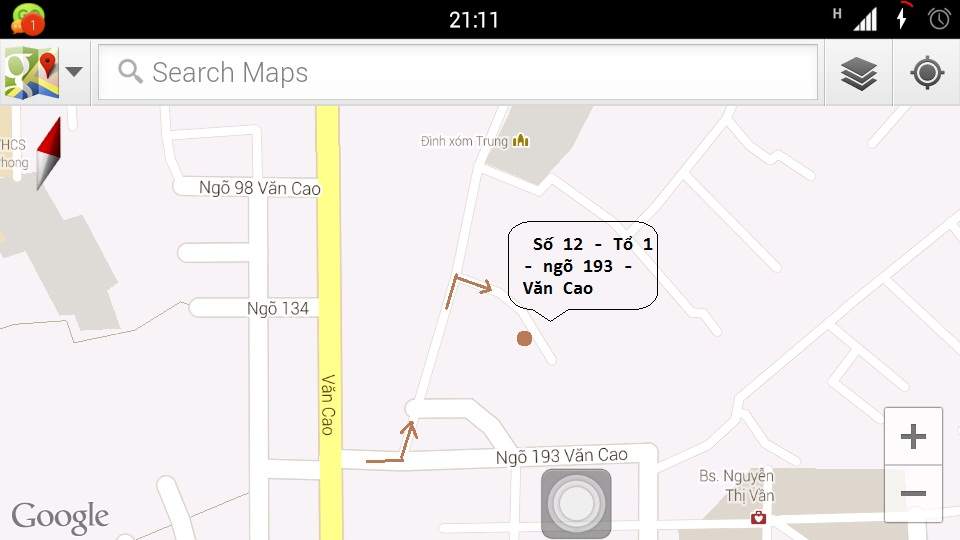Open the Bs. Nguyễn Thị Vân marker
Image resolution: width=960 pixels, height=540 pixels.
pos(758,517)
